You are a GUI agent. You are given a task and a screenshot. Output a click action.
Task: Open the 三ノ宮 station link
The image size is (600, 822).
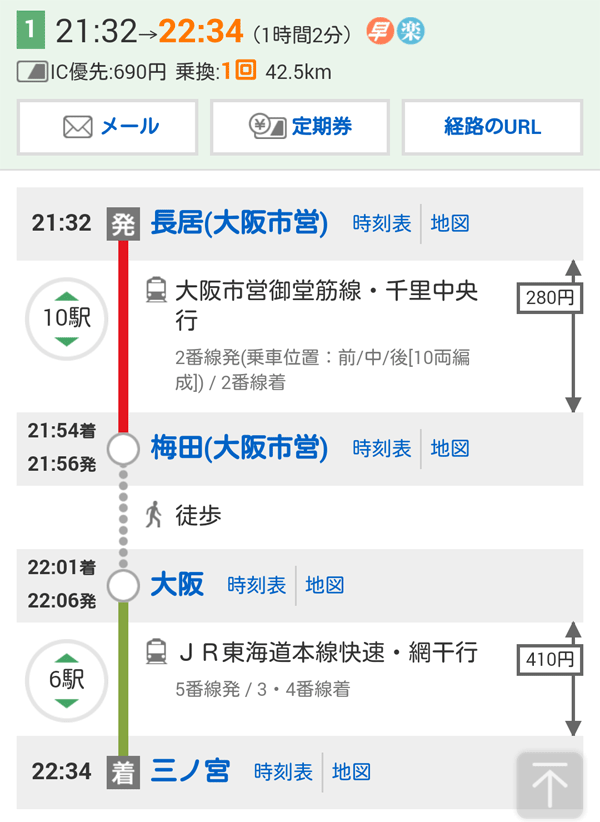190,771
